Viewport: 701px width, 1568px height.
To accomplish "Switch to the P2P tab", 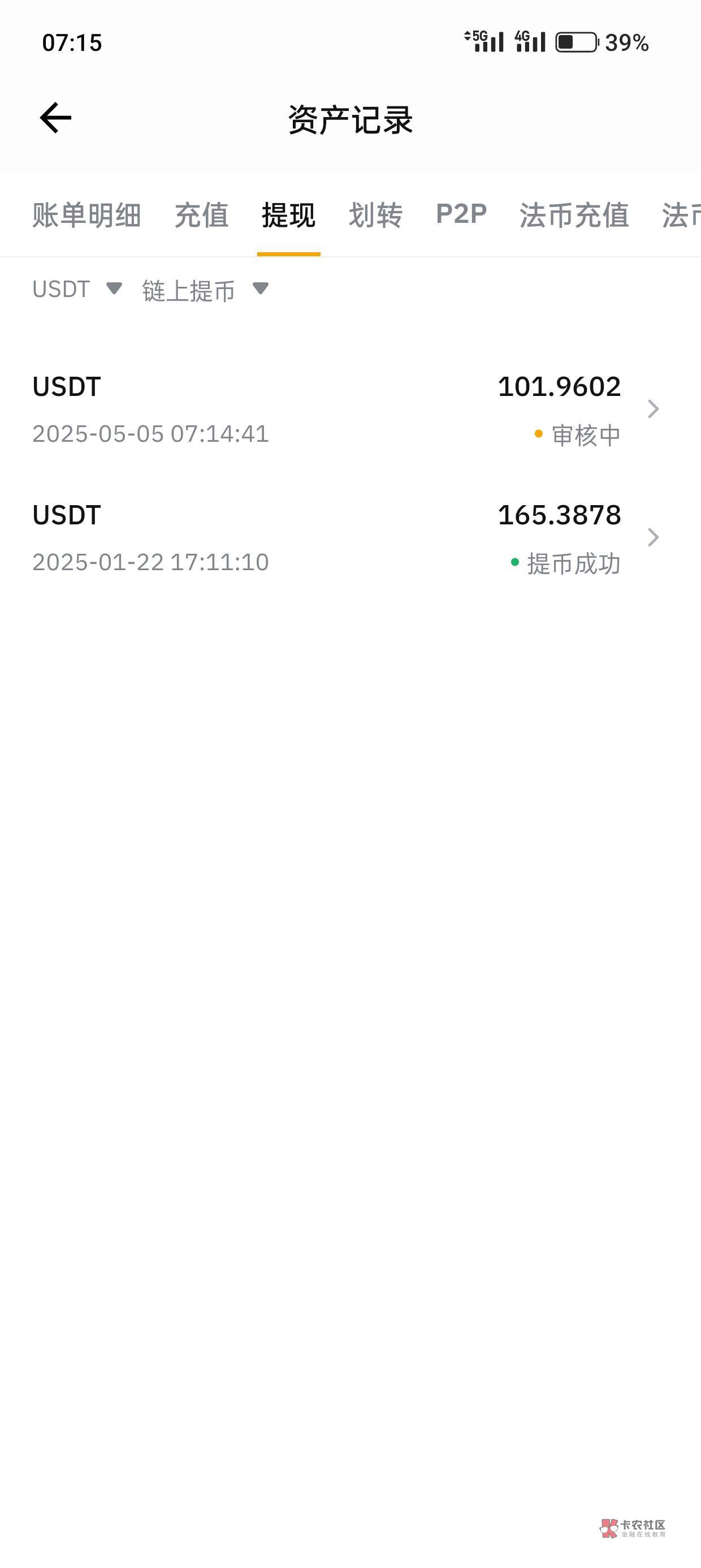I will [461, 214].
